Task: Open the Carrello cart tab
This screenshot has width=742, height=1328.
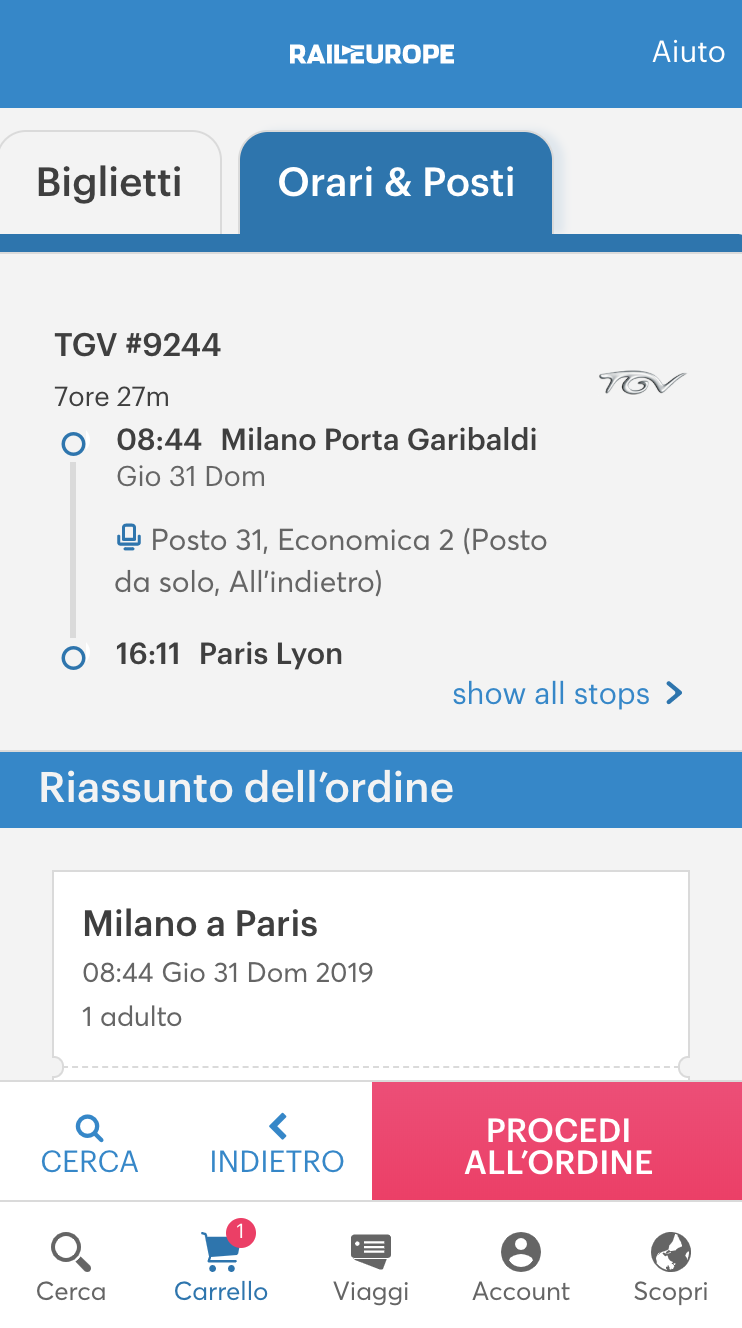Action: coord(221,1267)
